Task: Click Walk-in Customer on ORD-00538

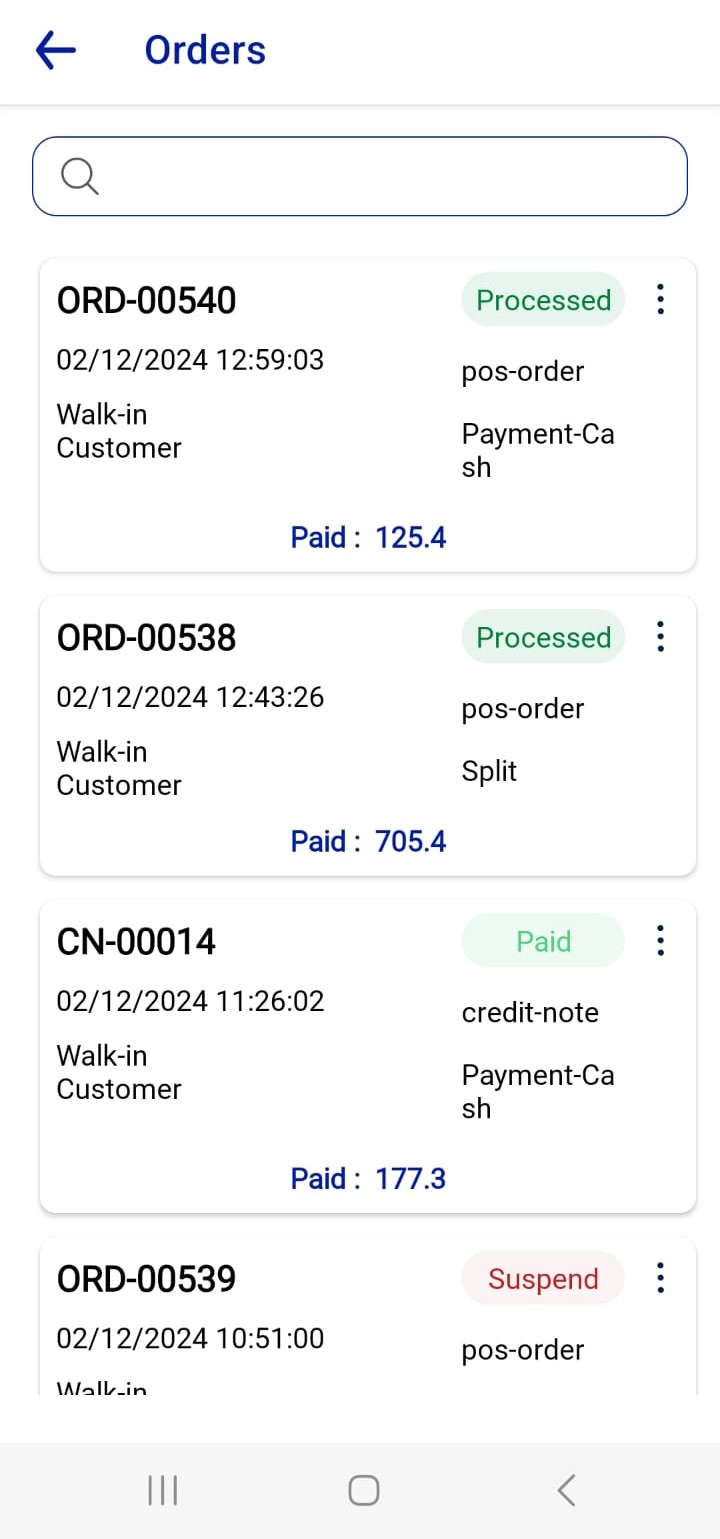Action: [119, 768]
